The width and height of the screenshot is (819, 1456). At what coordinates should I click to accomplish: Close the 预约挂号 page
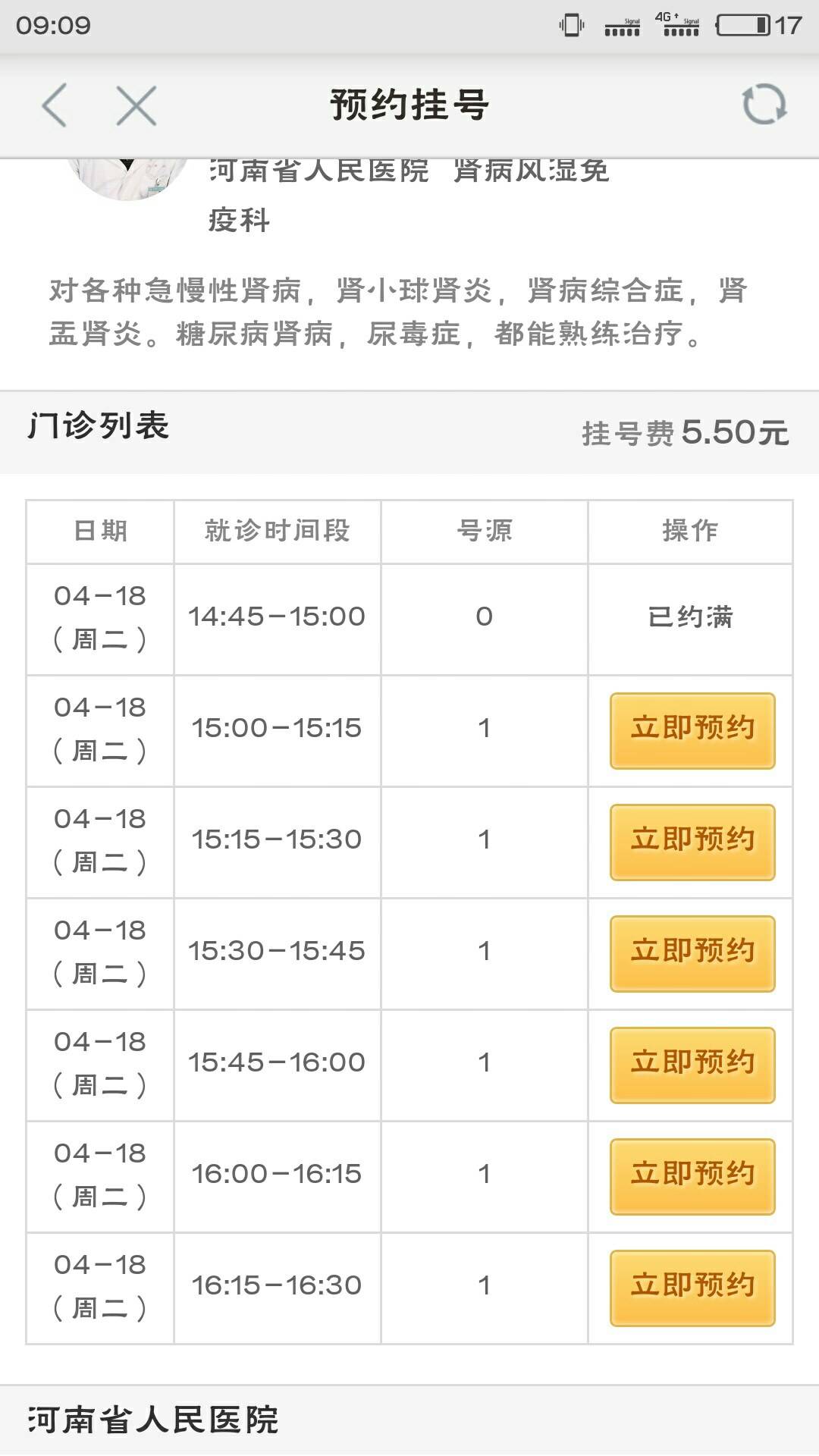(136, 105)
